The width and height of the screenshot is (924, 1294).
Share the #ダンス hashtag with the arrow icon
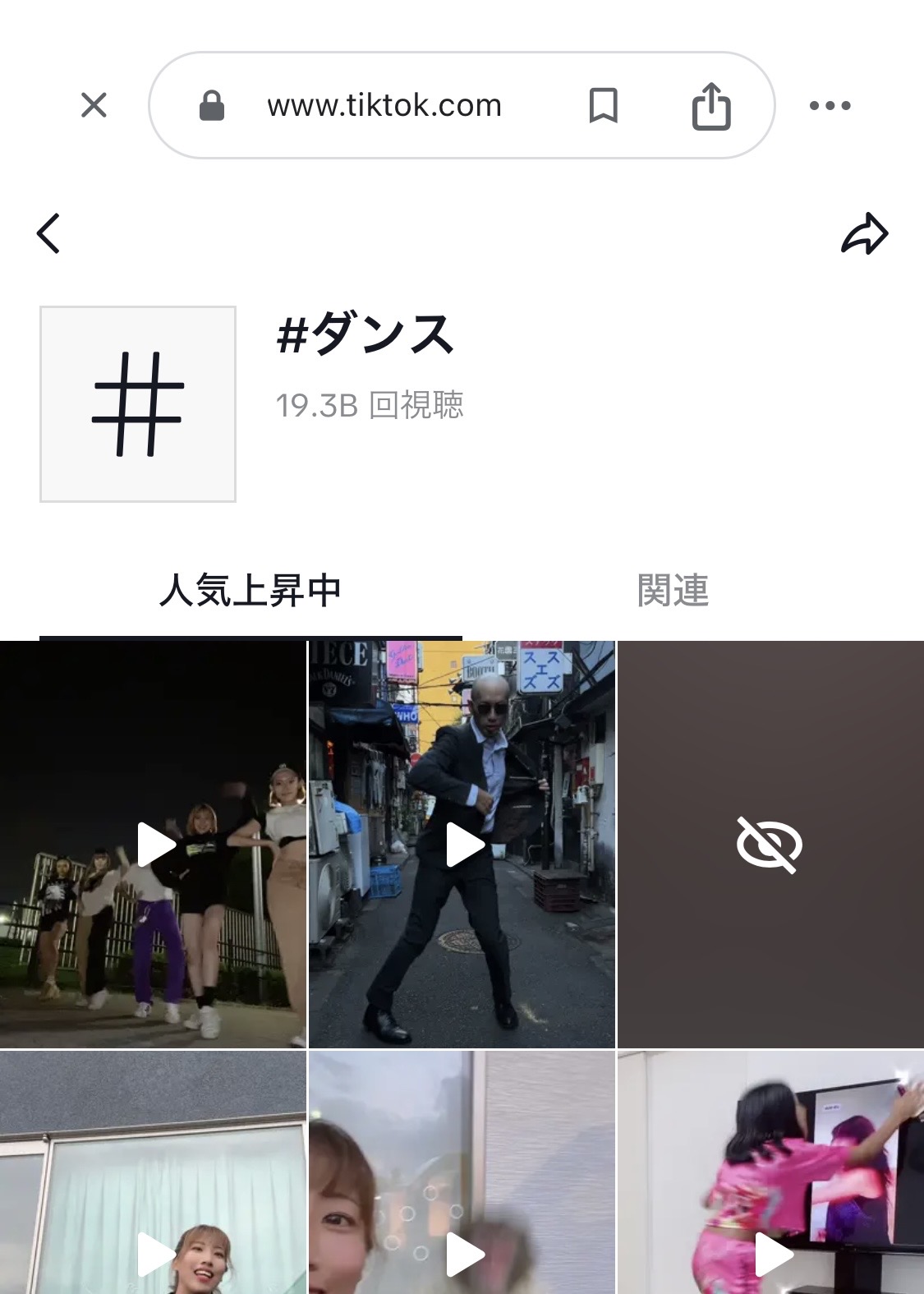pos(865,233)
